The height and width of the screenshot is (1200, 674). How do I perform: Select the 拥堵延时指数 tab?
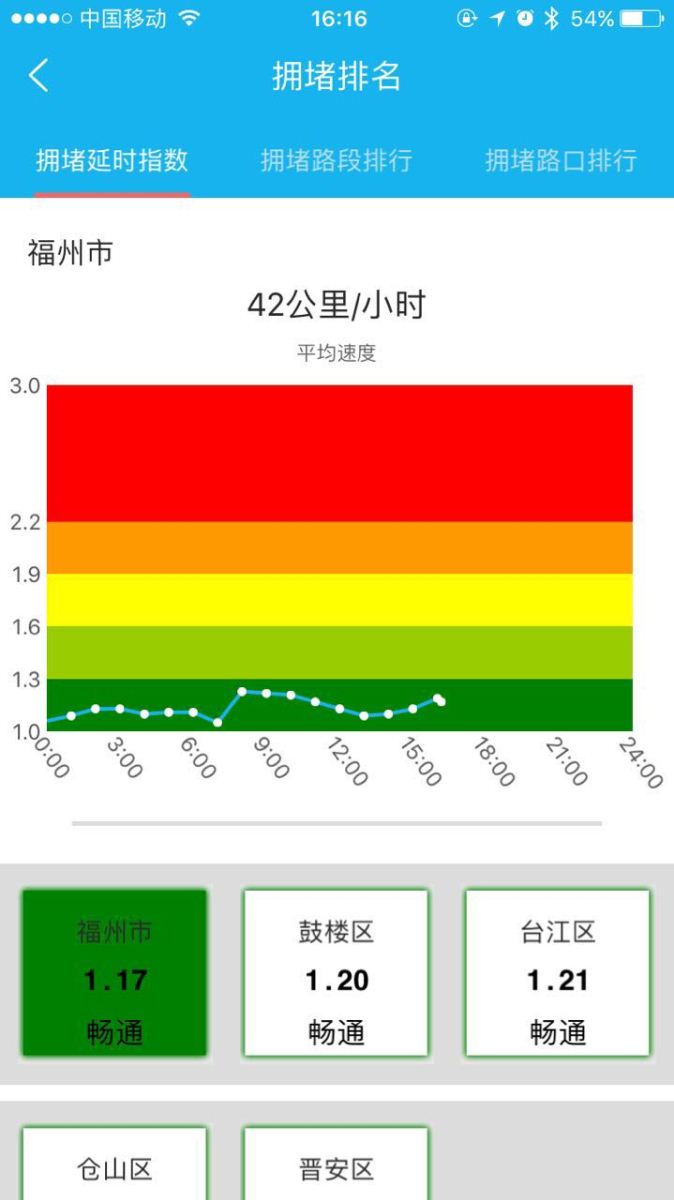(112, 160)
